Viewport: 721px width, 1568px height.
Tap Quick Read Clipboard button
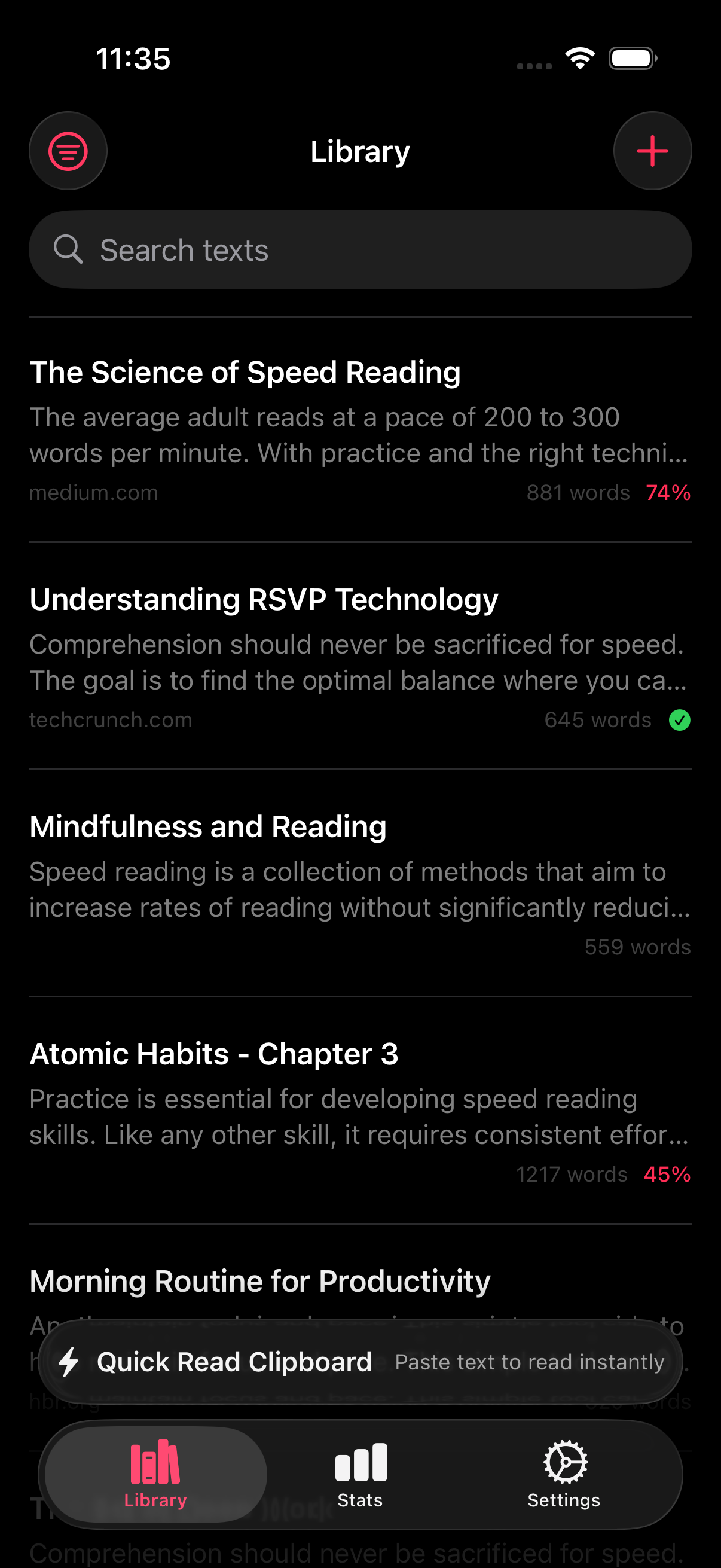point(360,1362)
